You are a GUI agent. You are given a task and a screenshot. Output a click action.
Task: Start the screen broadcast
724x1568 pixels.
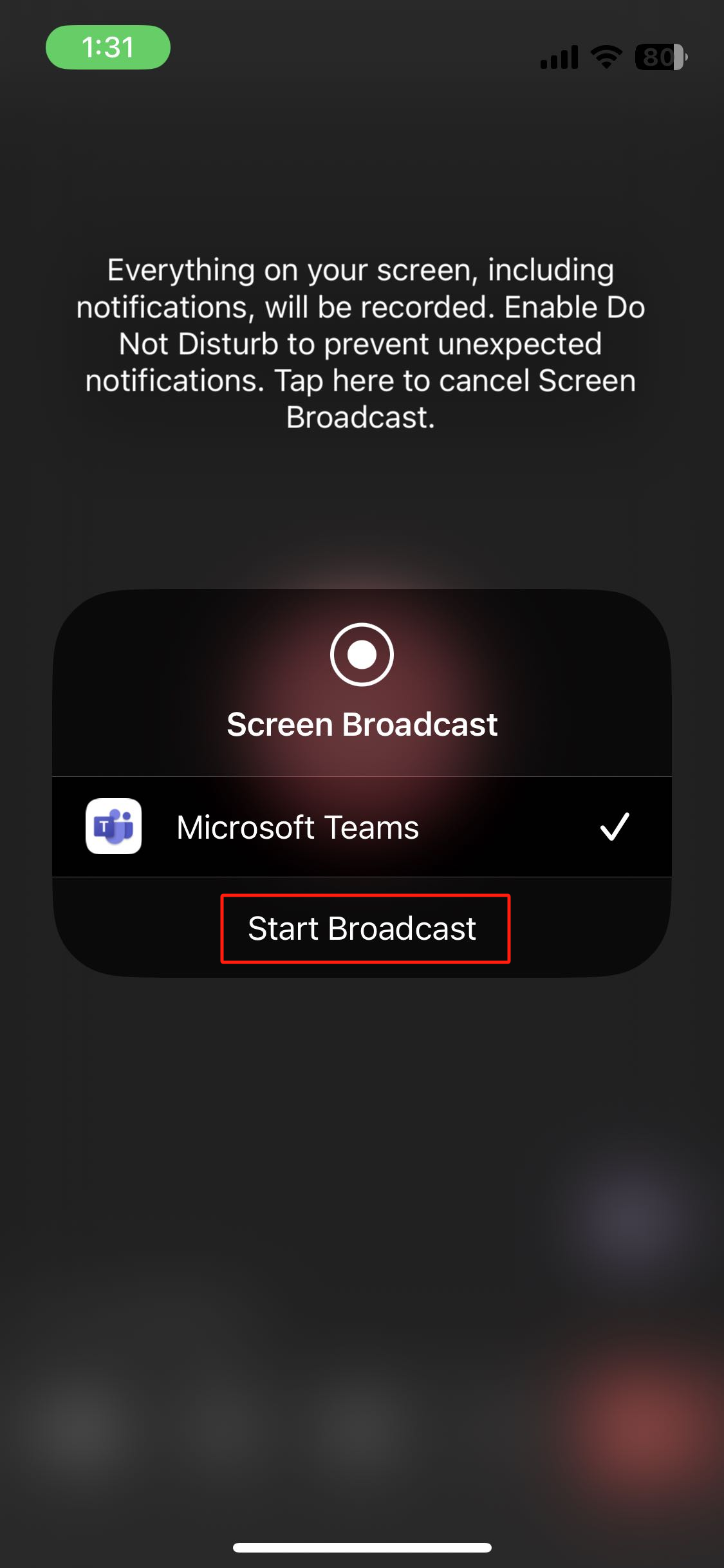362,928
